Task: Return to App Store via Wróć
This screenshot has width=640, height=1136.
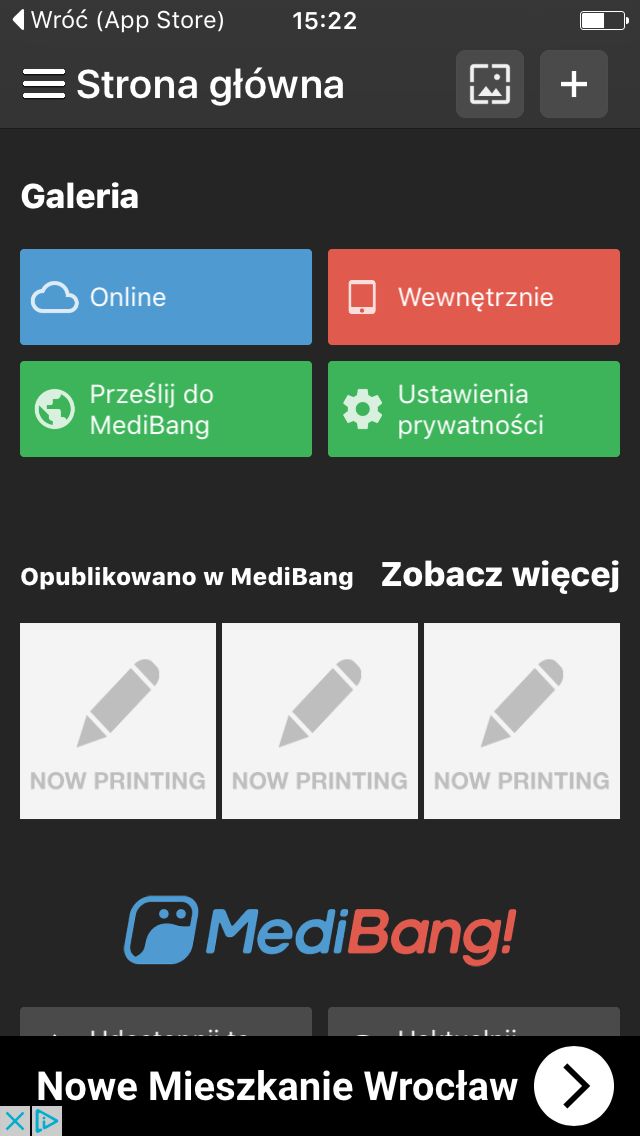Action: (119, 20)
